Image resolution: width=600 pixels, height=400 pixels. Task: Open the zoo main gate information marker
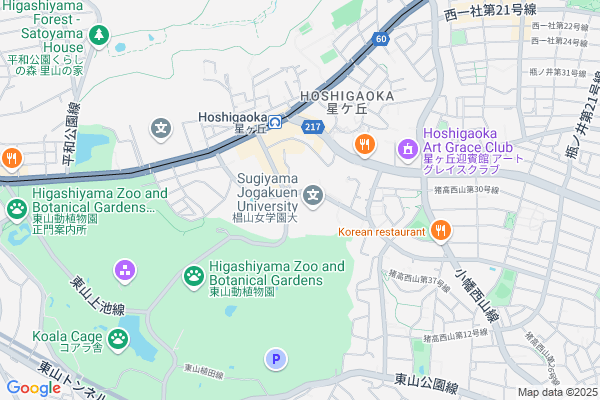click(17, 209)
